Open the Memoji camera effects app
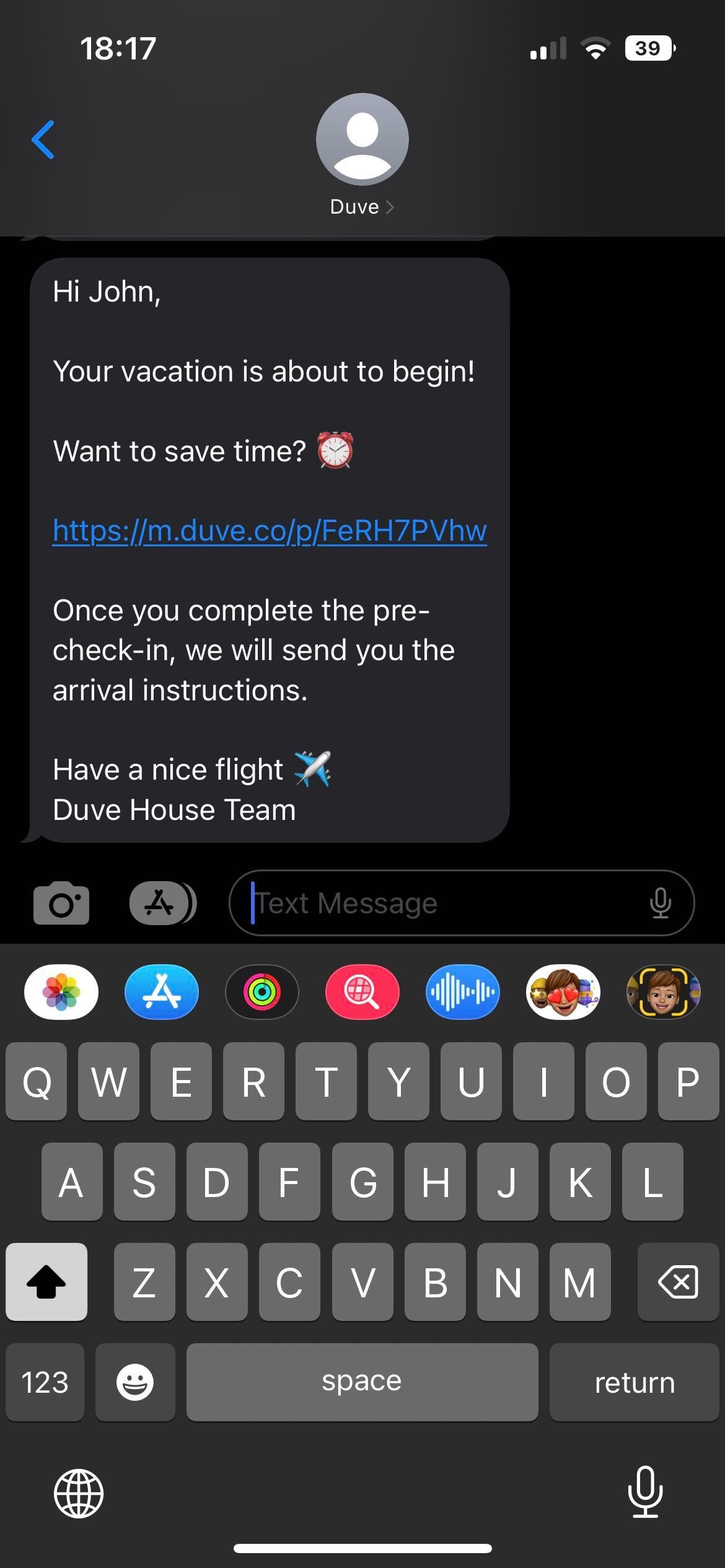 point(664,992)
